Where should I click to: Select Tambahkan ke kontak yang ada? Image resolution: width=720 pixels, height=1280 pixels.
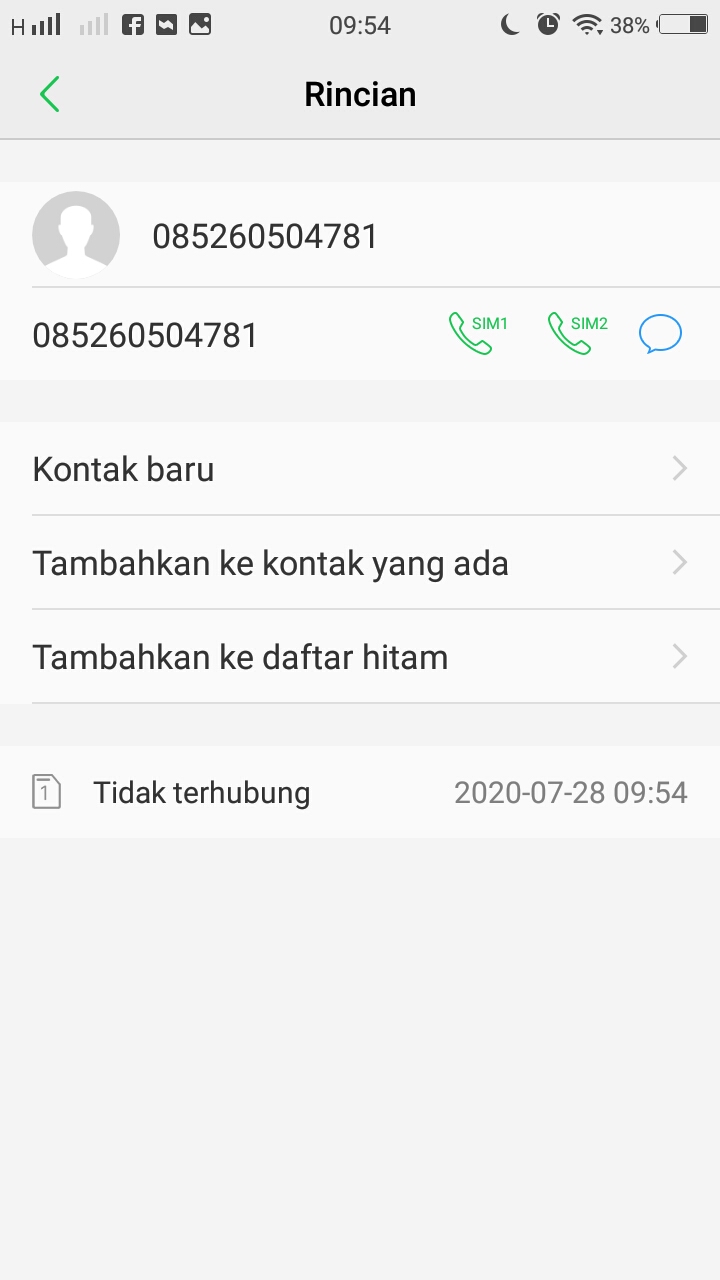pos(360,563)
